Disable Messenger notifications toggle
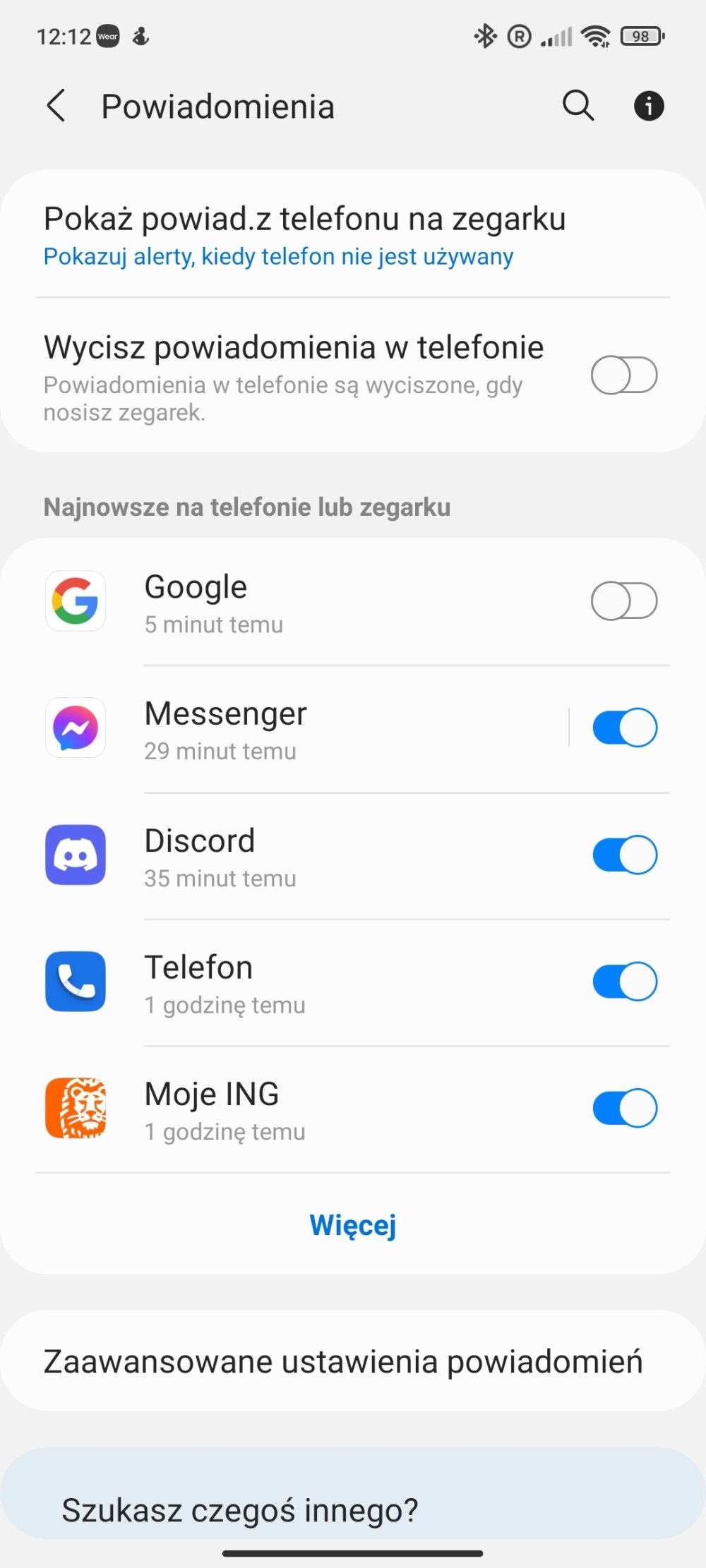The height and width of the screenshot is (1568, 706). point(624,728)
